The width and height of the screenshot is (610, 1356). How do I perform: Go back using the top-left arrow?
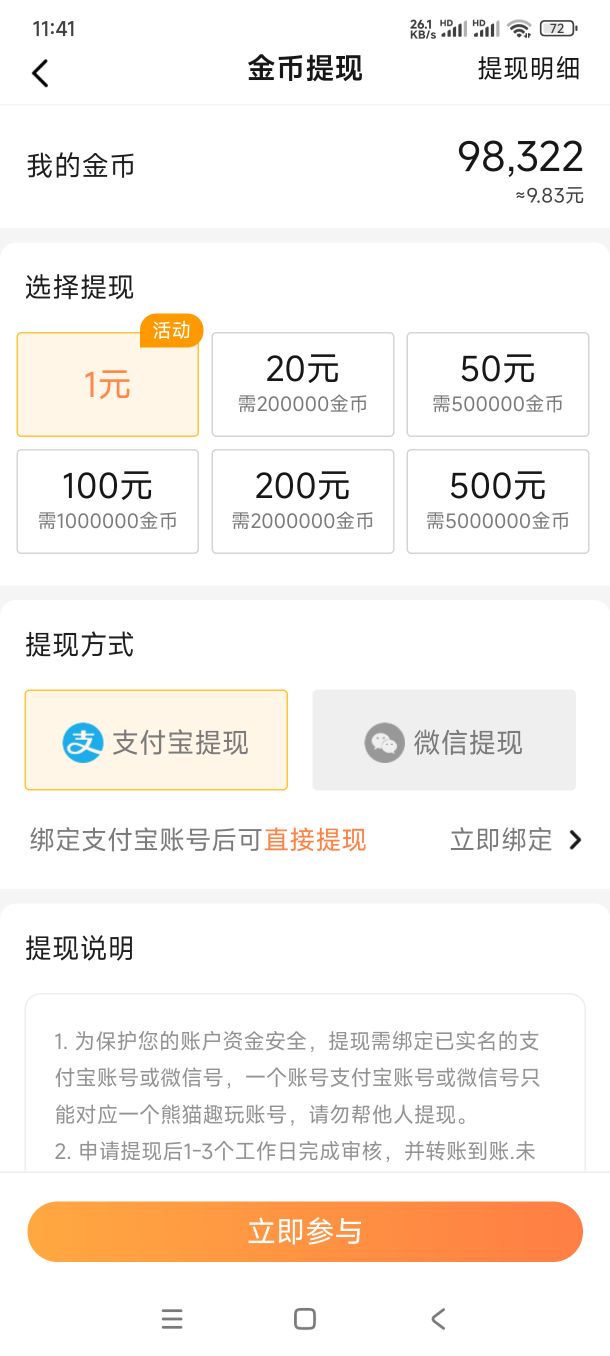[x=40, y=73]
